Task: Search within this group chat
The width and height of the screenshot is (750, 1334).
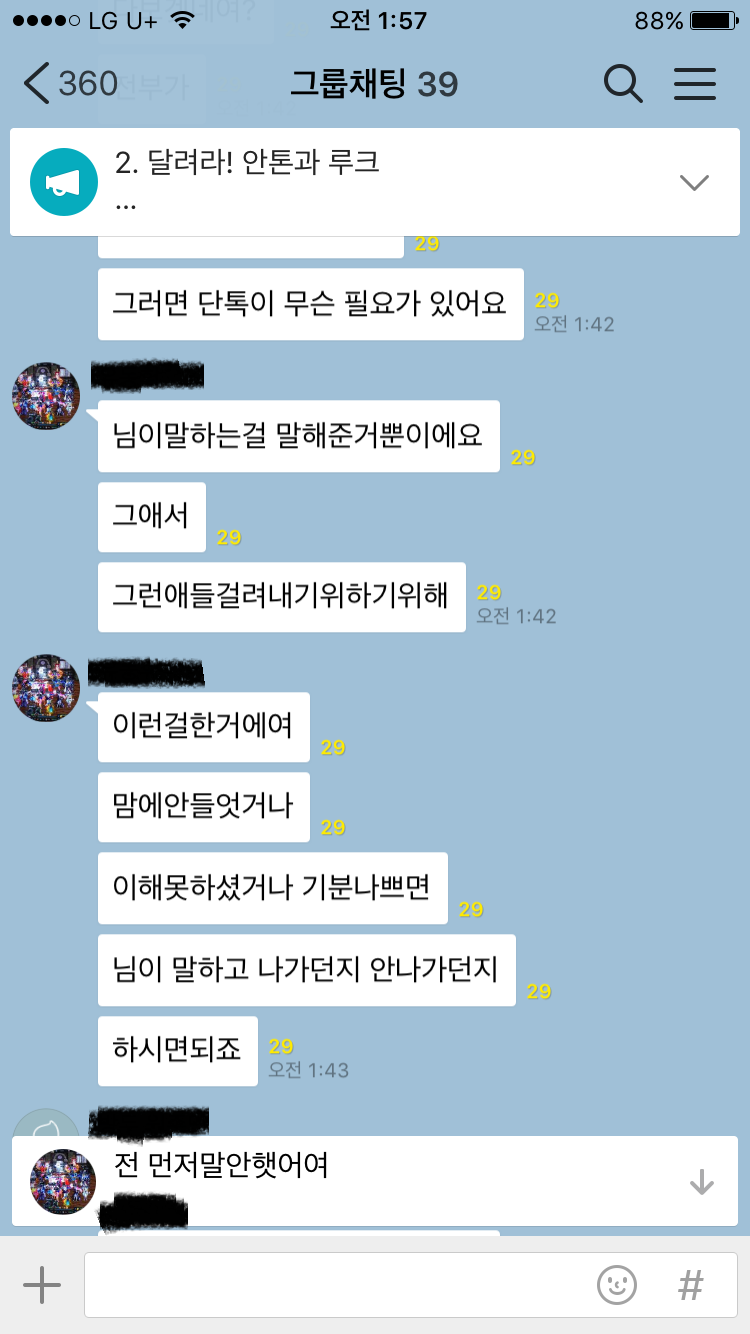Action: 622,84
